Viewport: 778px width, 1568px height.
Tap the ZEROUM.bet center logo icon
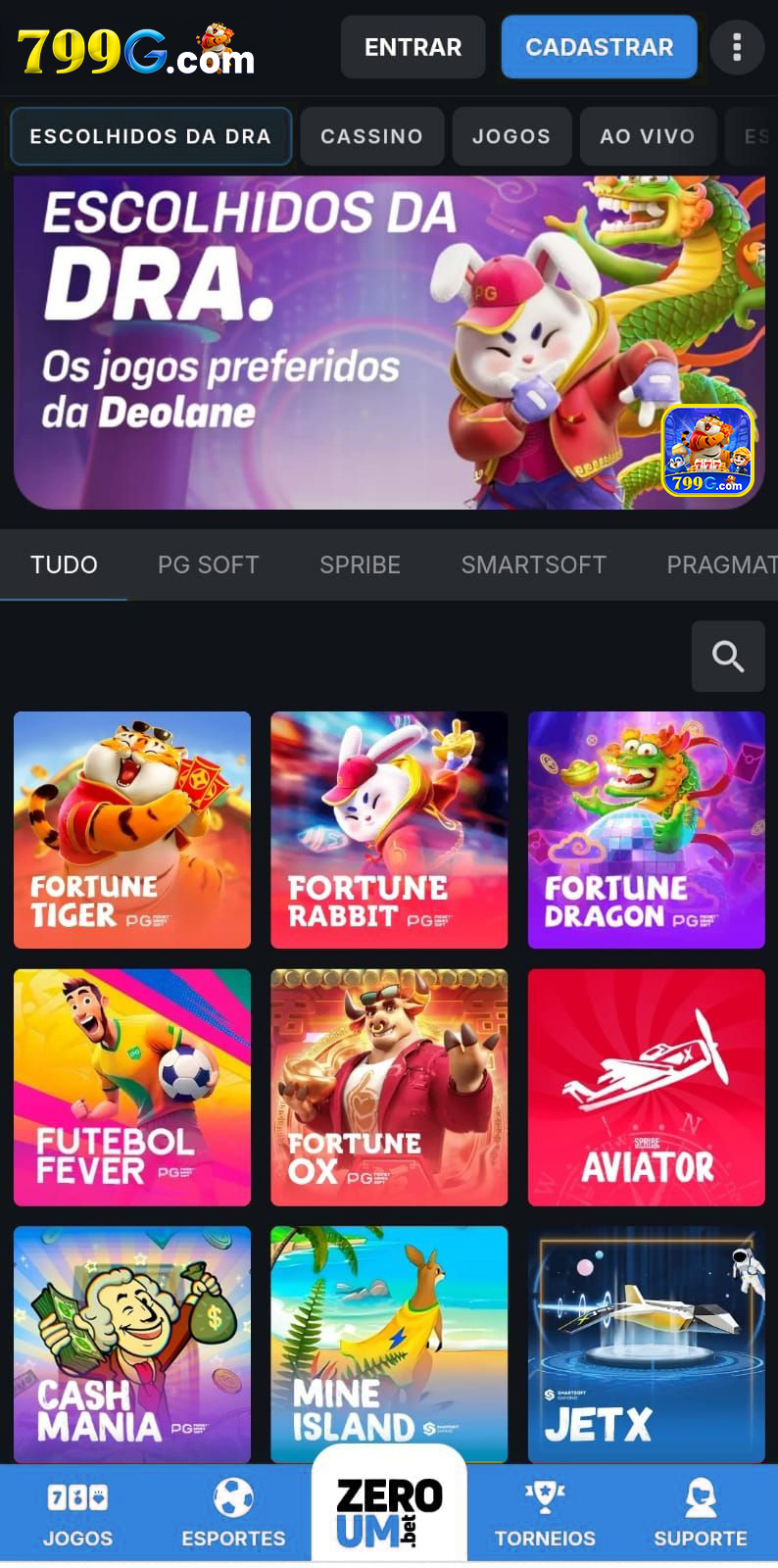click(388, 1506)
